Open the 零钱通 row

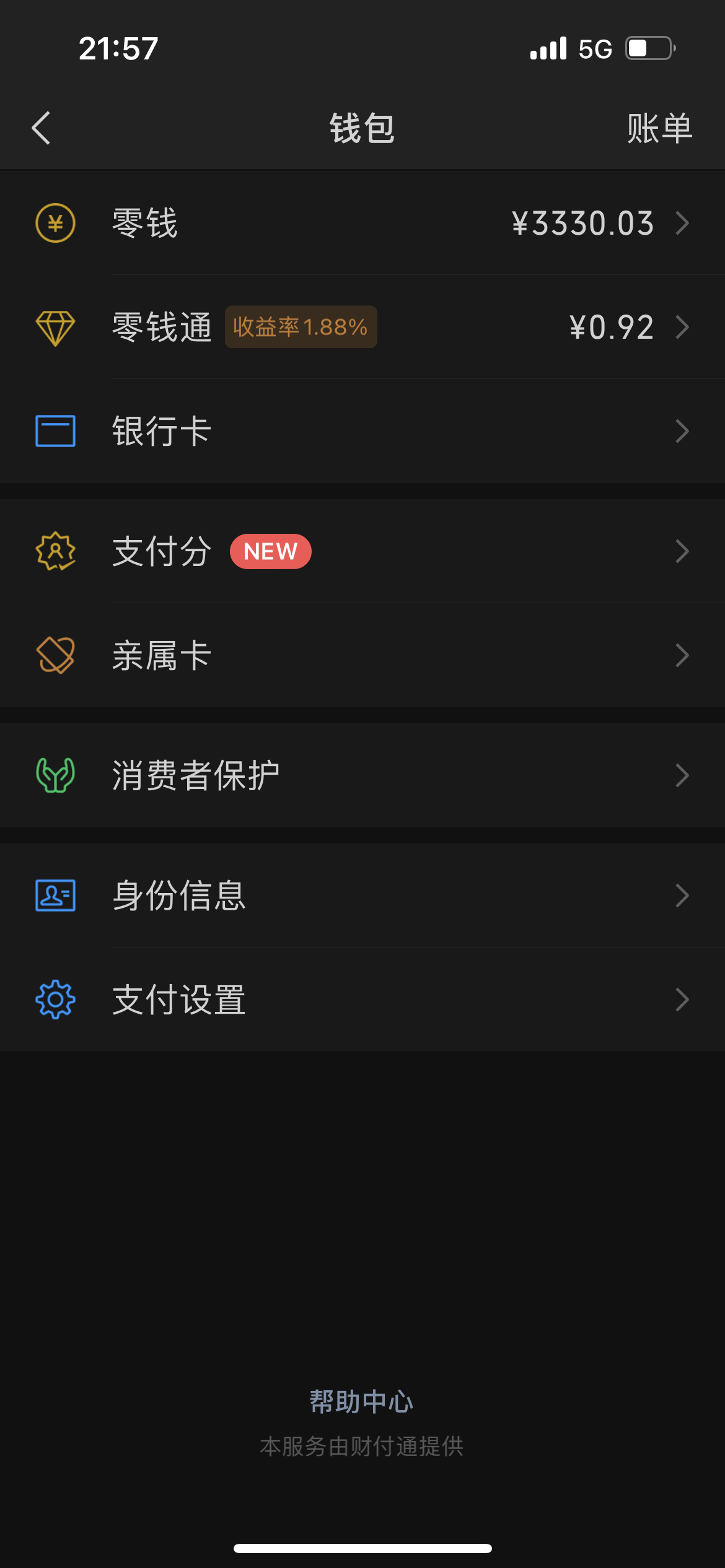(x=362, y=327)
